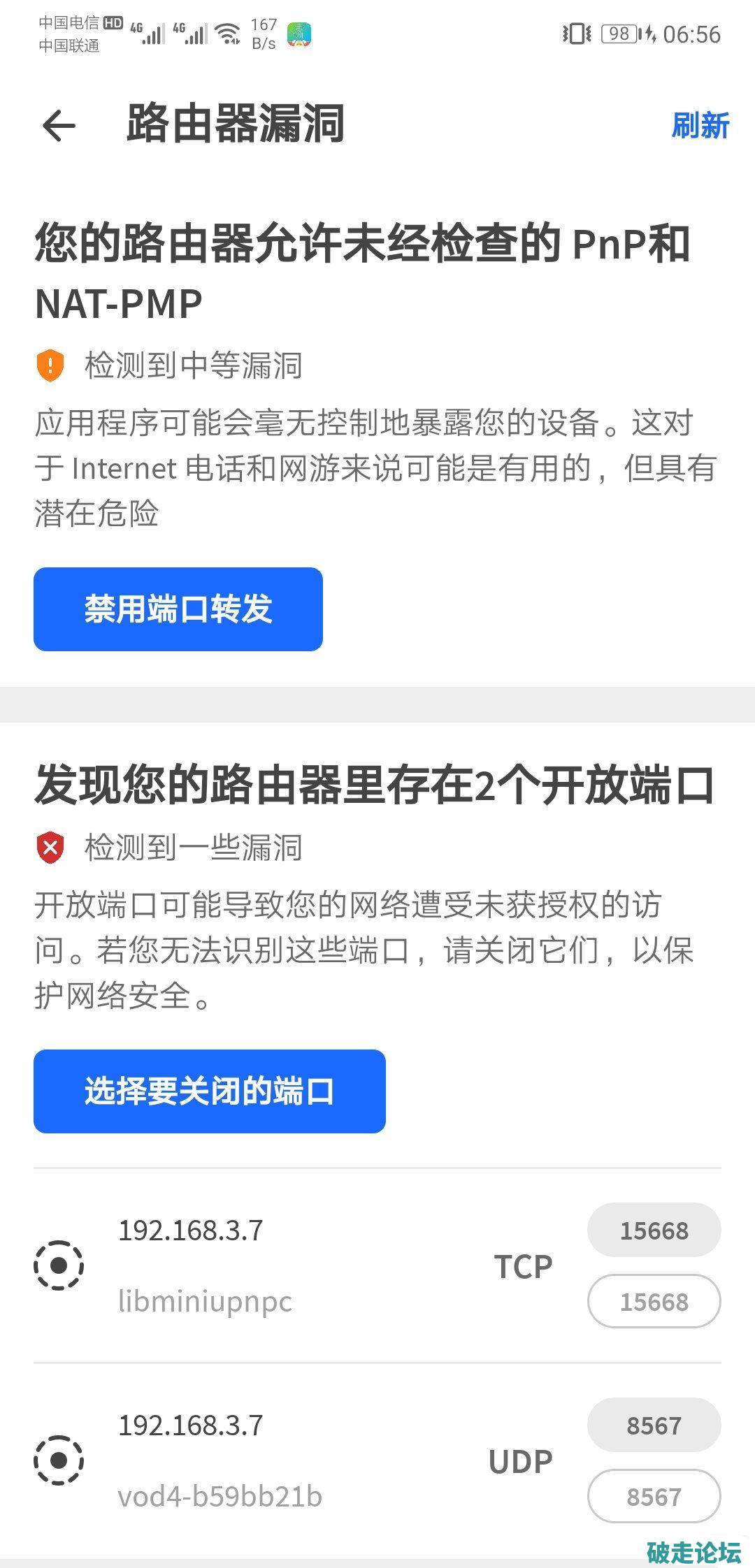Go back from the 路由器漏洞 page
The width and height of the screenshot is (755, 1568).
(x=59, y=126)
